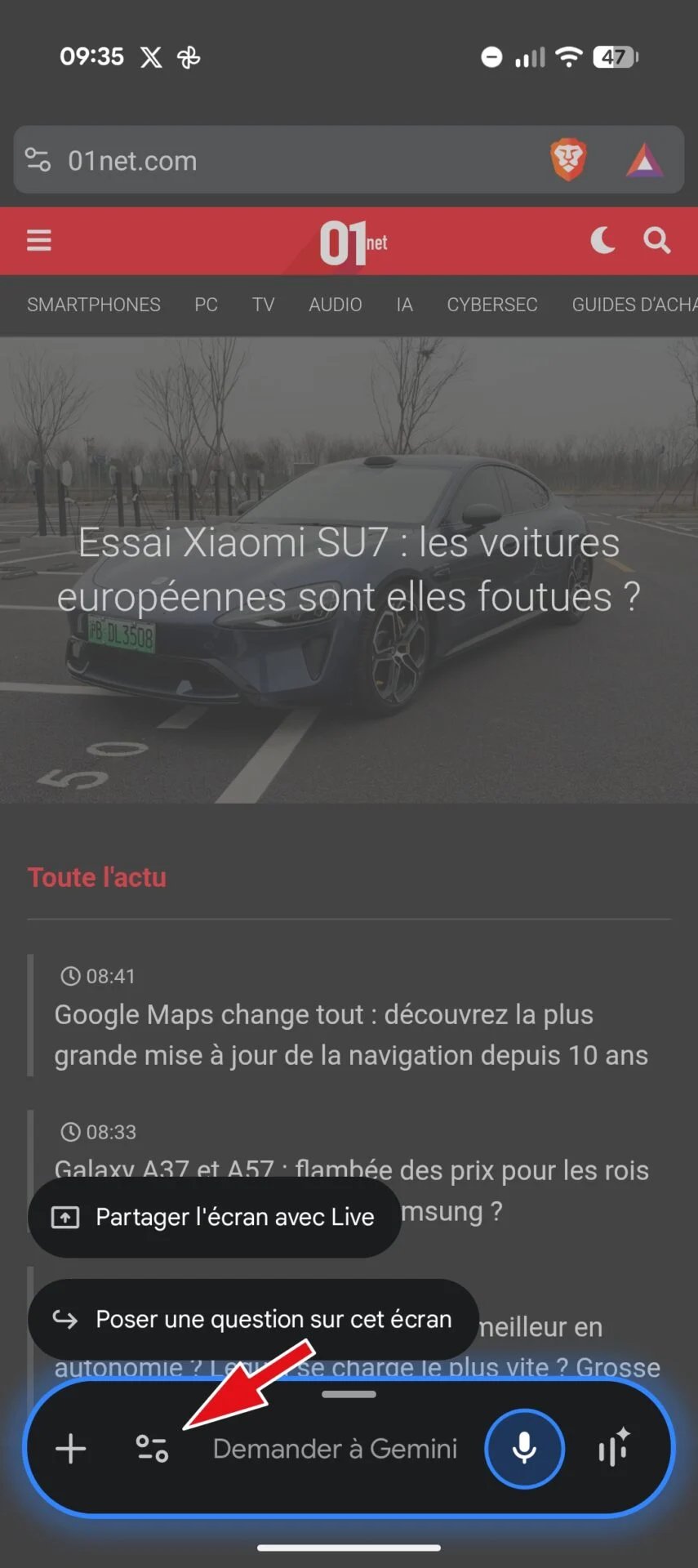Open the Google Maps navigation update article
Viewport: 698px width, 1568px height.
pos(351,1035)
